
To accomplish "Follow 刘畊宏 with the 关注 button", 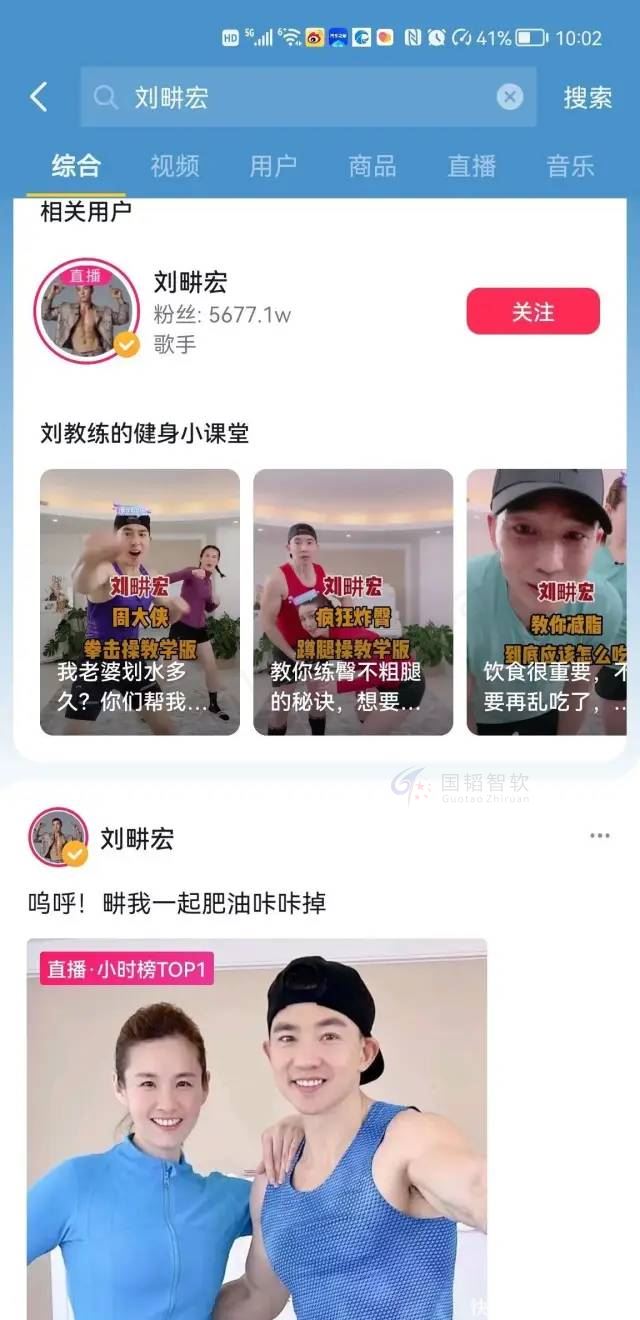I will click(533, 312).
